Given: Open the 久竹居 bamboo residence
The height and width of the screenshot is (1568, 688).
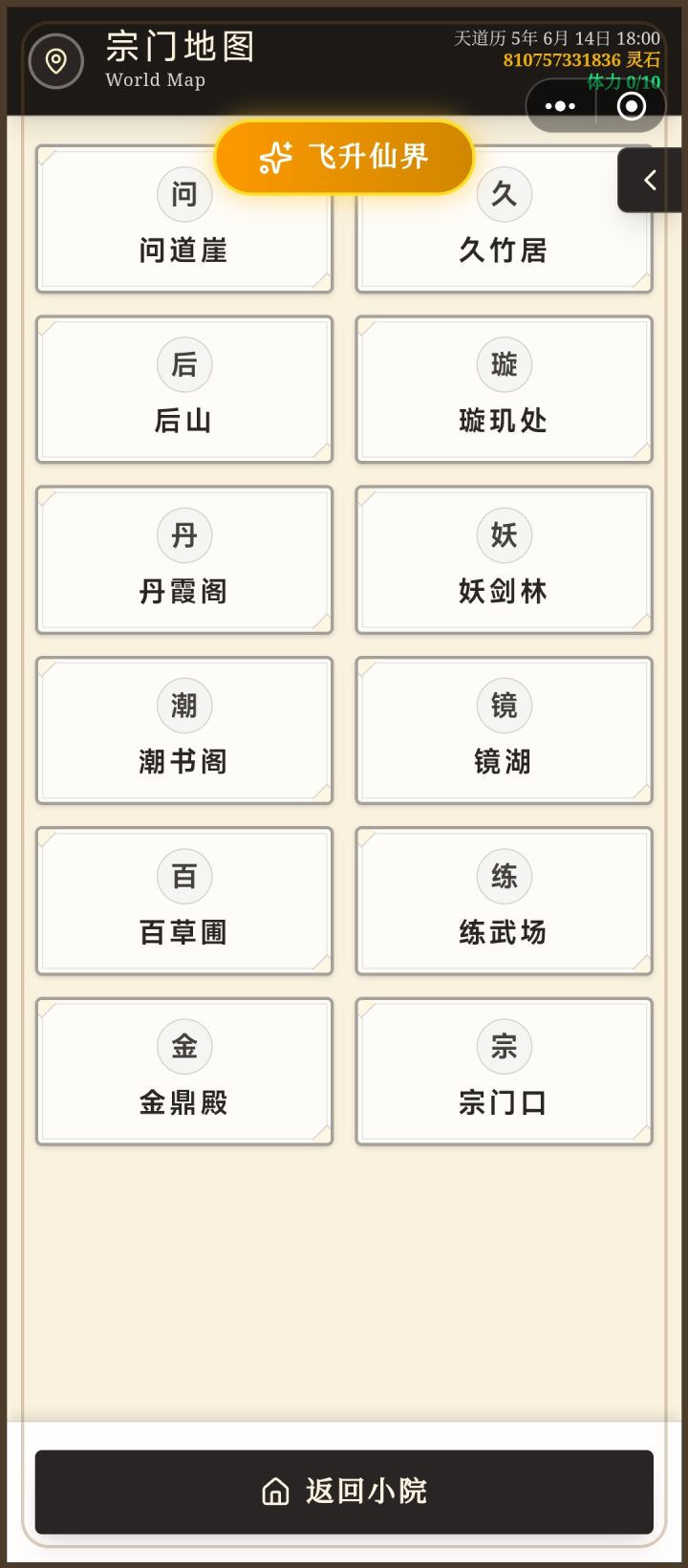Looking at the screenshot, I should point(504,218).
